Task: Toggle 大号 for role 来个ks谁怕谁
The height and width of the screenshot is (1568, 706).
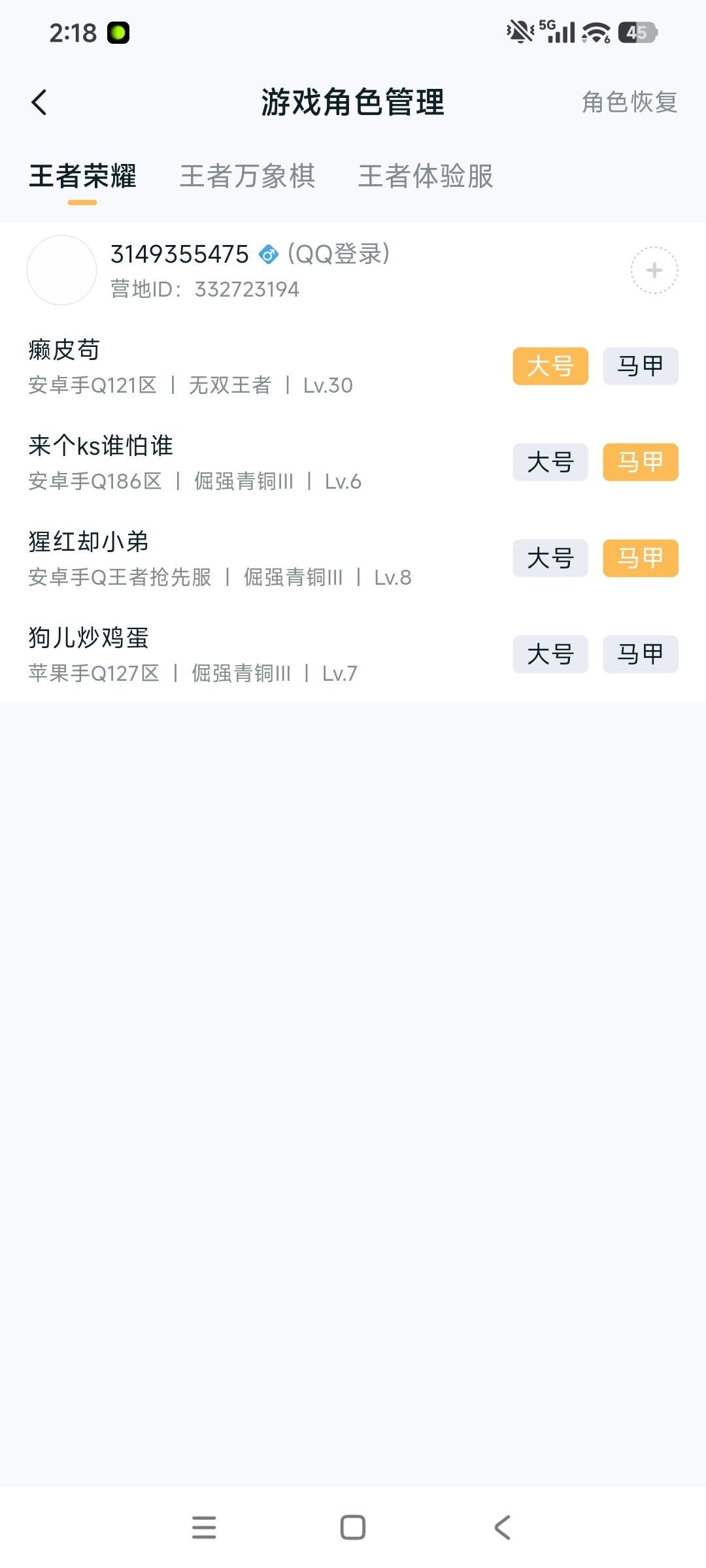Action: [x=549, y=462]
